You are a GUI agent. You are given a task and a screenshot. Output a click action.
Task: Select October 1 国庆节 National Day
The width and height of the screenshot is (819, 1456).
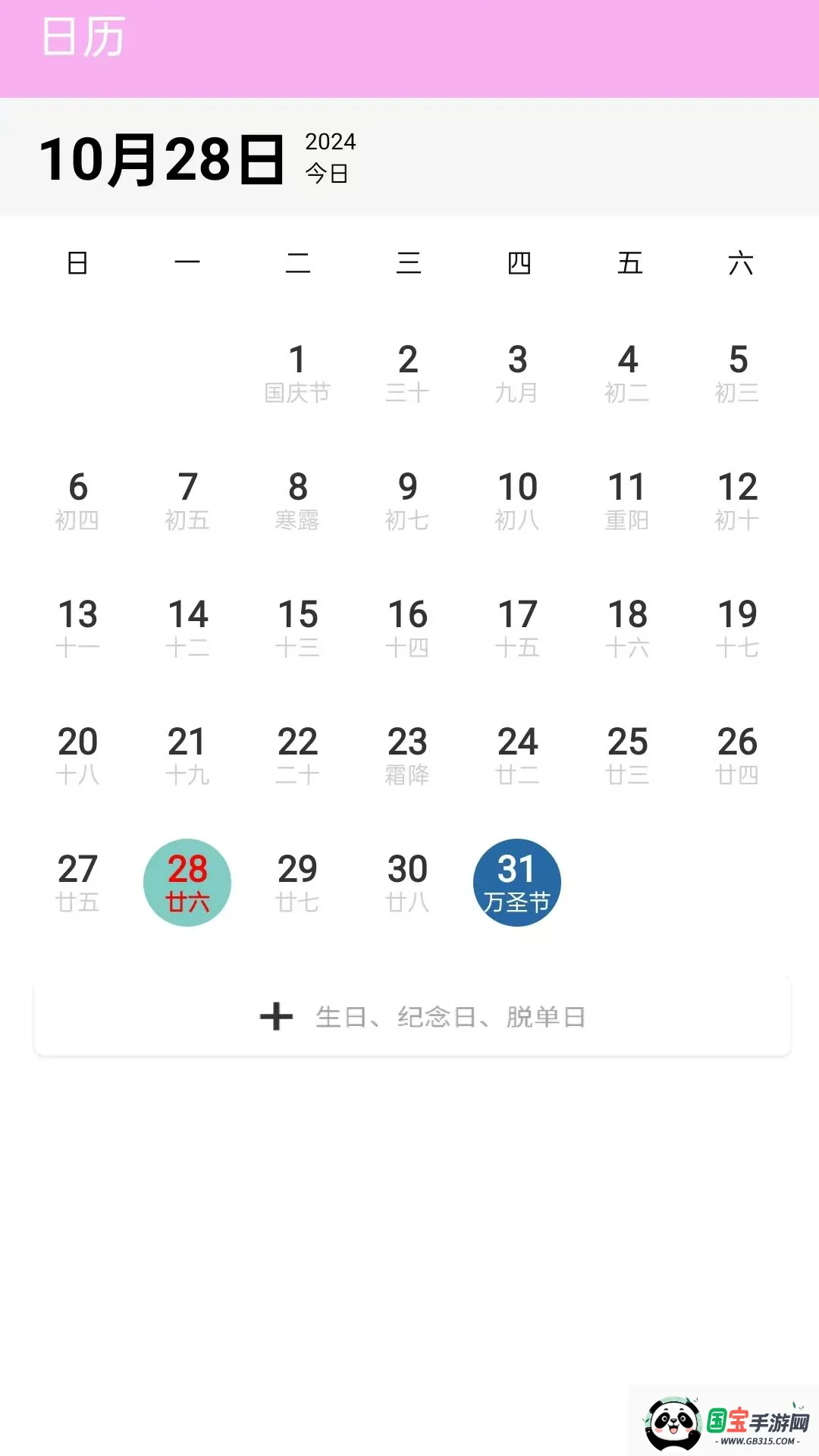[299, 372]
